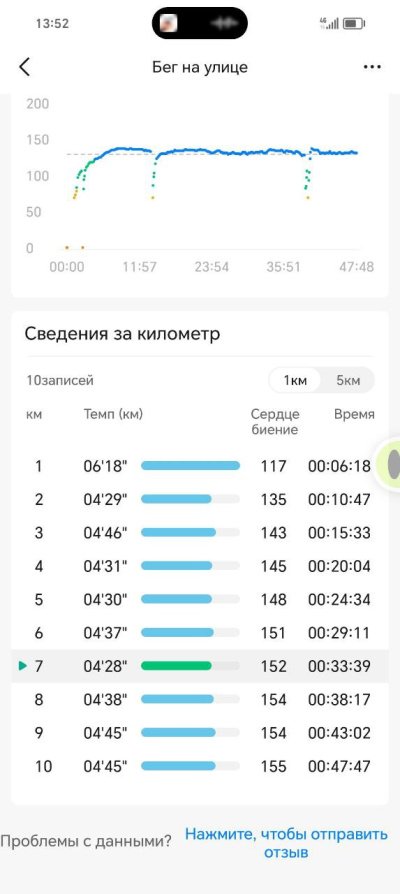Viewport: 400px width, 894px height.
Task: Select the kilometer 10 split row
Action: pyautogui.click(x=199, y=766)
